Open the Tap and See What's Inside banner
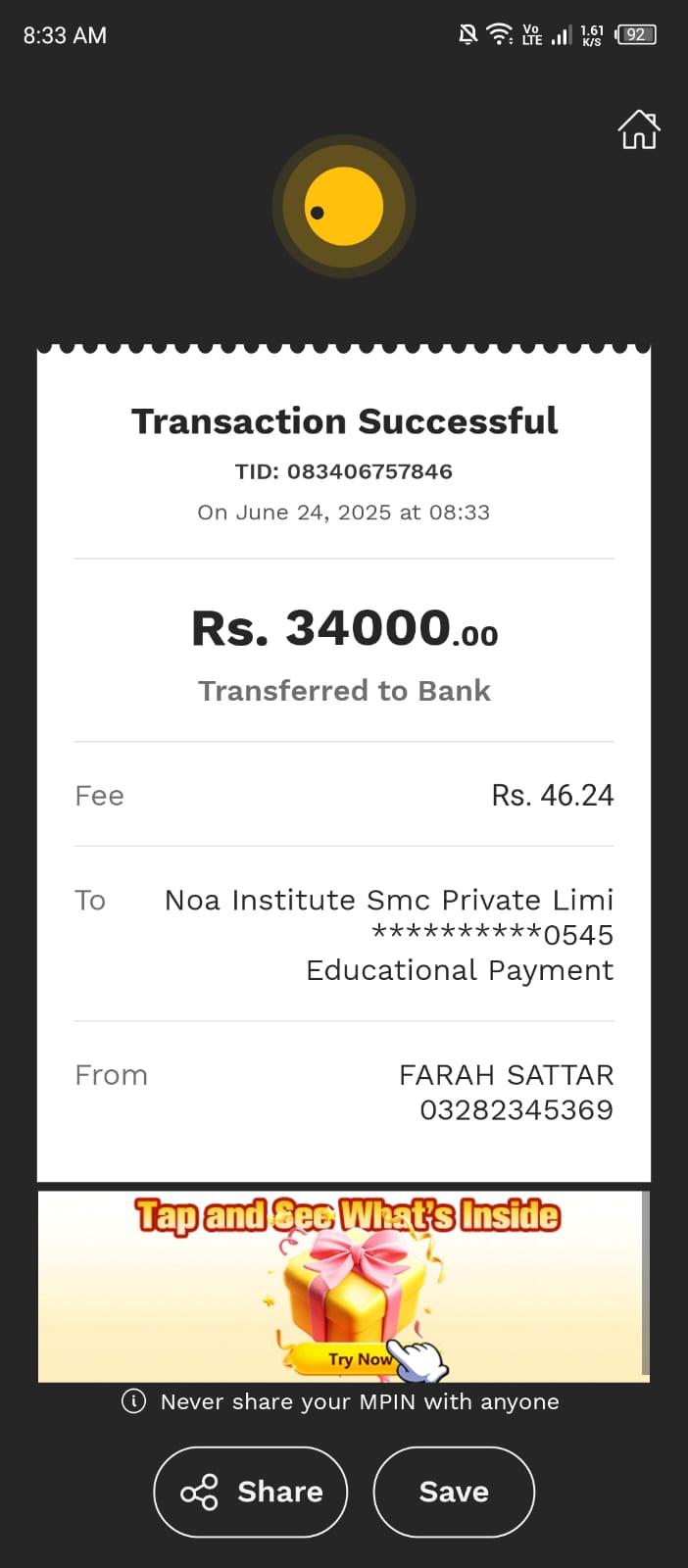This screenshot has height=1568, width=688. [x=343, y=1286]
